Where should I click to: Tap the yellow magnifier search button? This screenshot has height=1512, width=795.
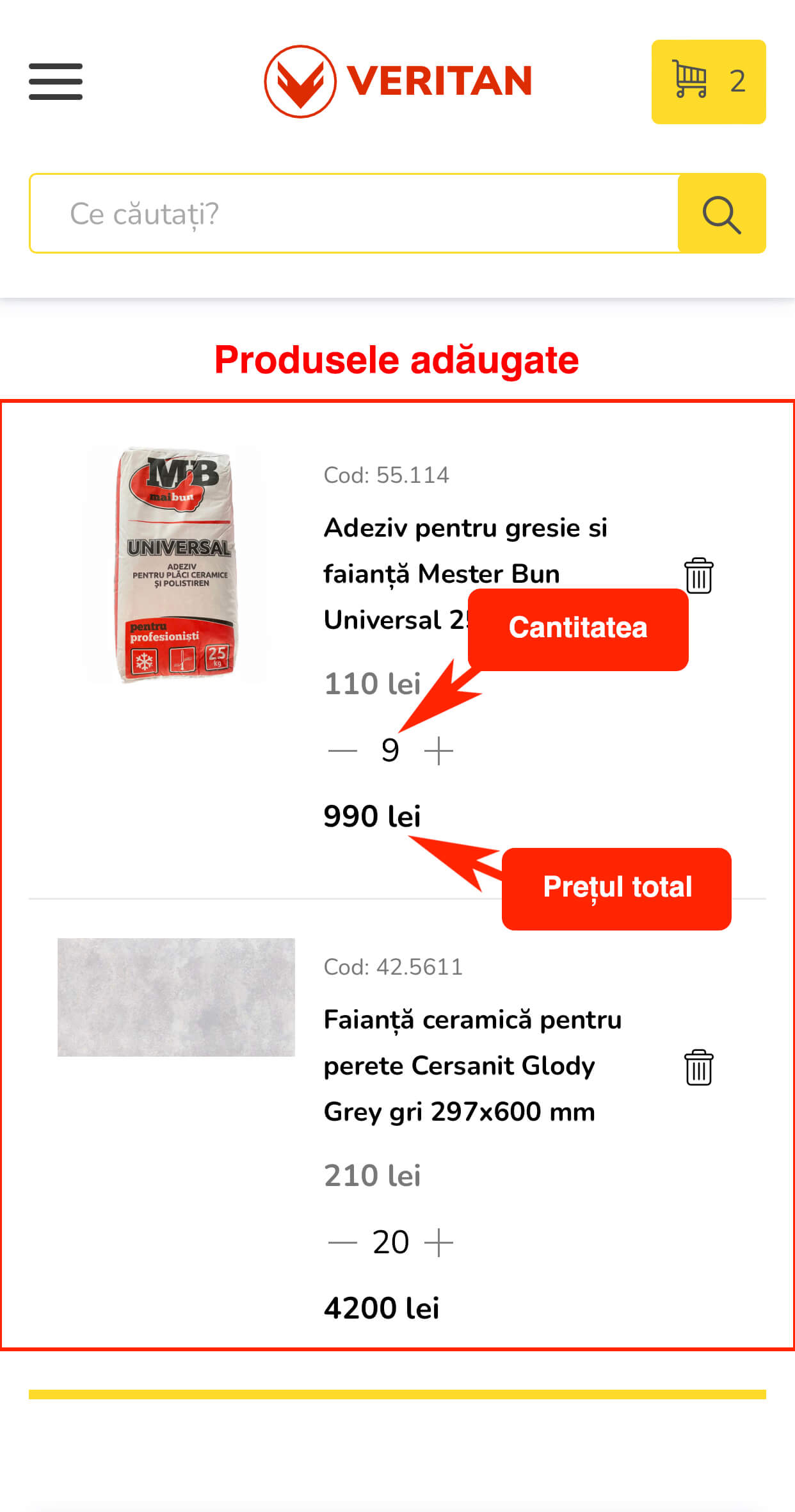pyautogui.click(x=721, y=213)
